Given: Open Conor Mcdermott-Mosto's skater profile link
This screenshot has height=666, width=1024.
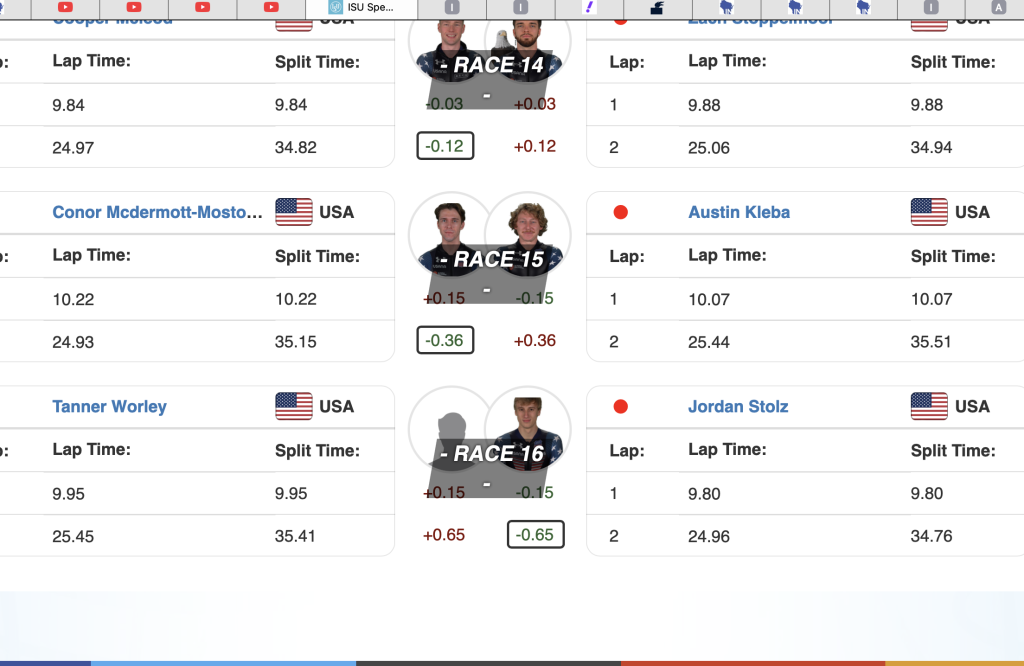Looking at the screenshot, I should point(161,212).
